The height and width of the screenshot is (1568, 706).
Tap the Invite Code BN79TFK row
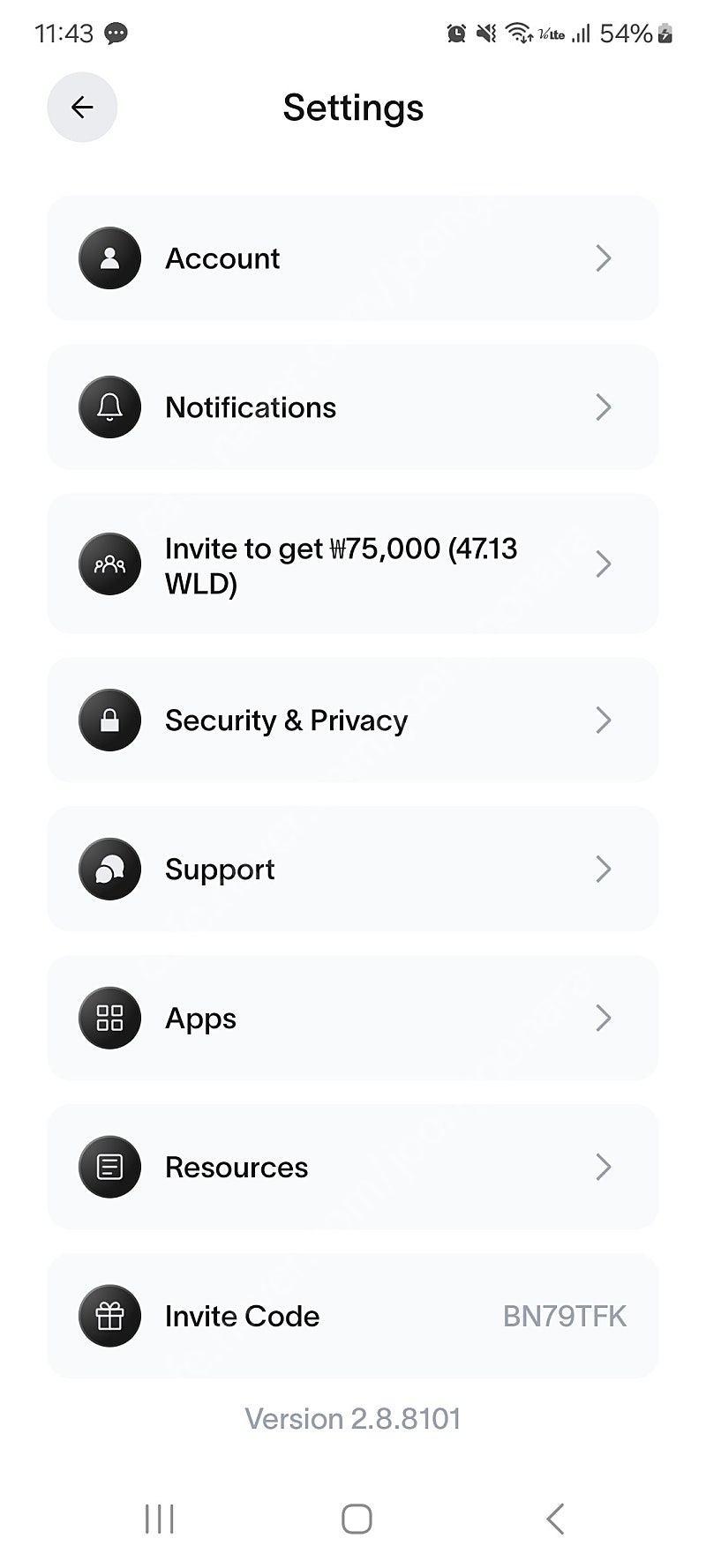coord(353,1317)
